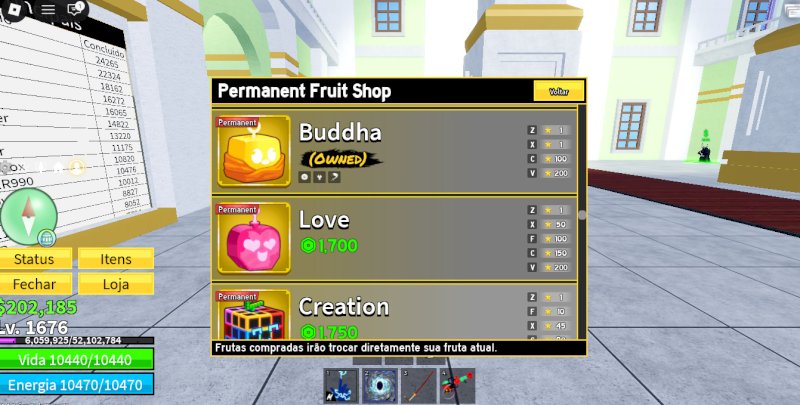The height and width of the screenshot is (405, 800).
Task: Tap the Fechar button
Action: click(36, 283)
